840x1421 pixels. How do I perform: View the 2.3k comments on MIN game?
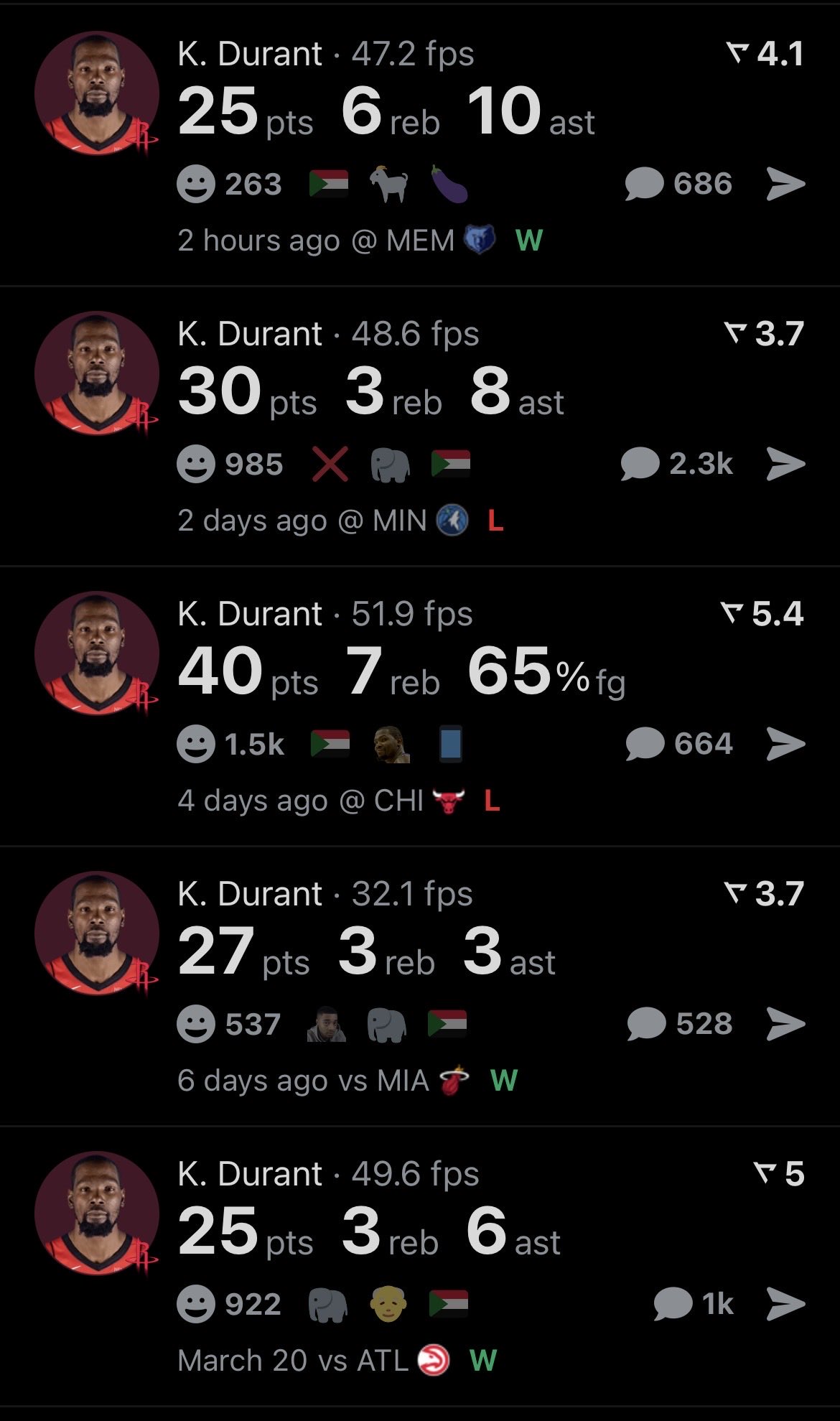pos(640,465)
